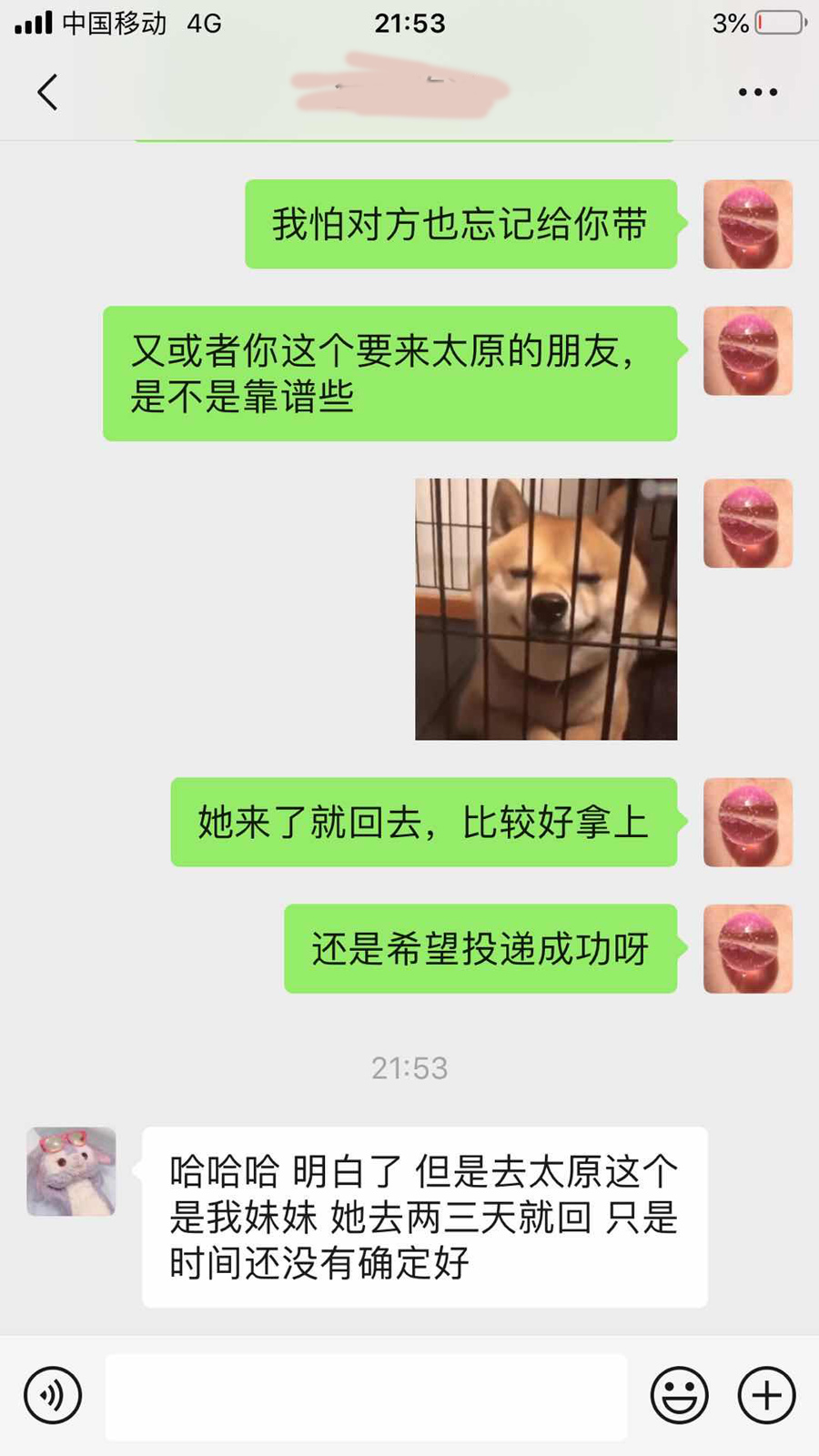Viewport: 819px width, 1456px height.
Task: Open the chat info three-dot menu
Action: [757, 92]
